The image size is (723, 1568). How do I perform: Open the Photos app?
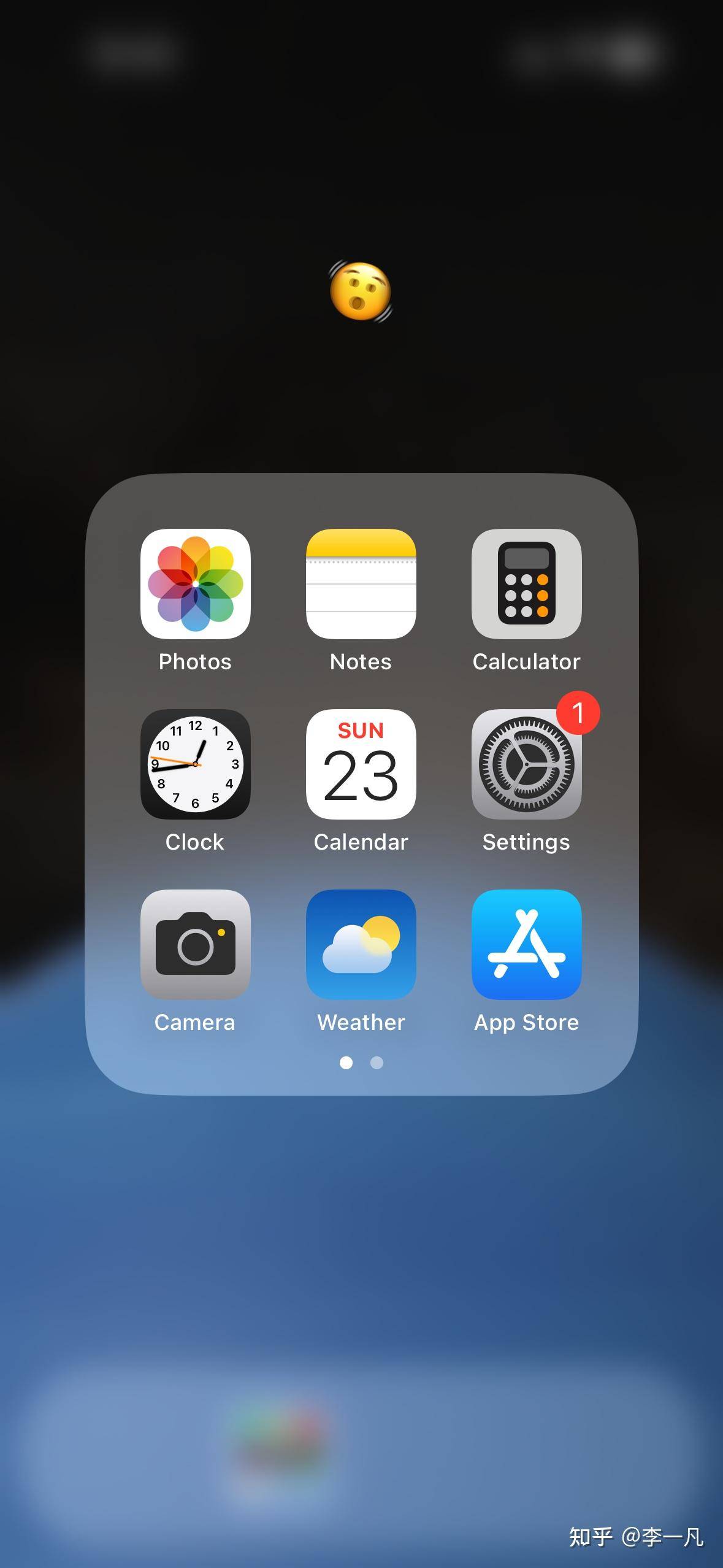tap(195, 583)
